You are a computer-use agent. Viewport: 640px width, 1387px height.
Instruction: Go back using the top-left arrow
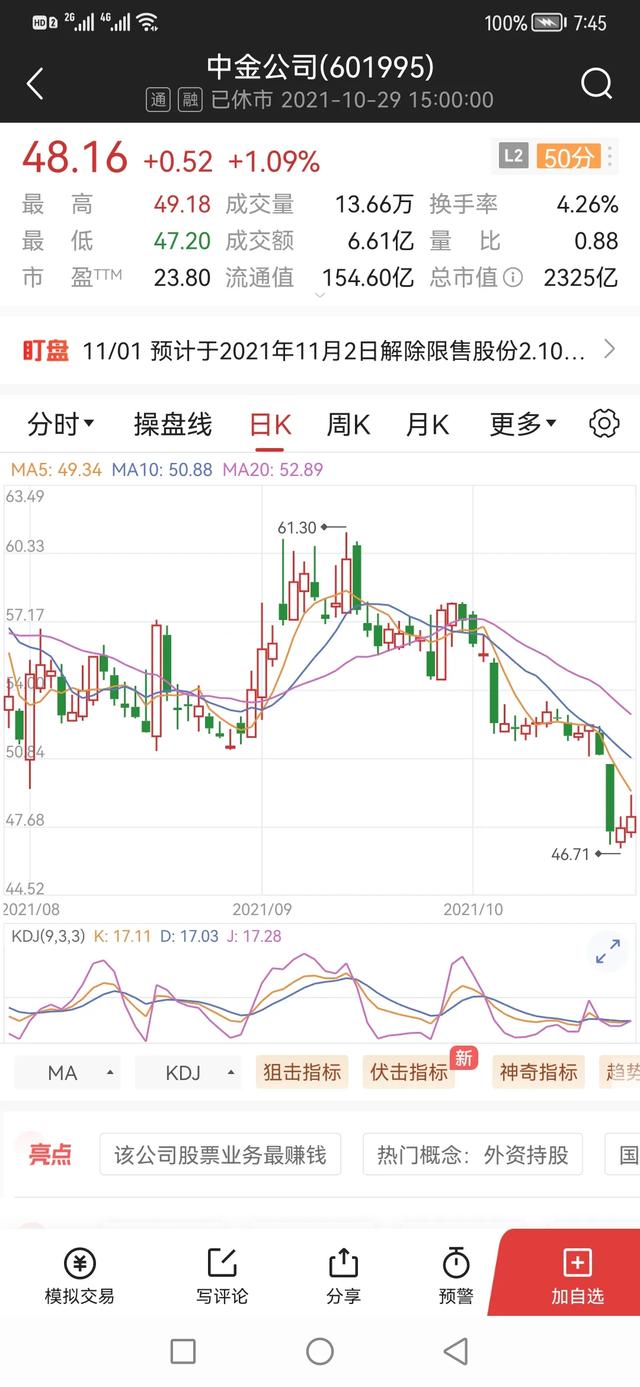pyautogui.click(x=35, y=84)
